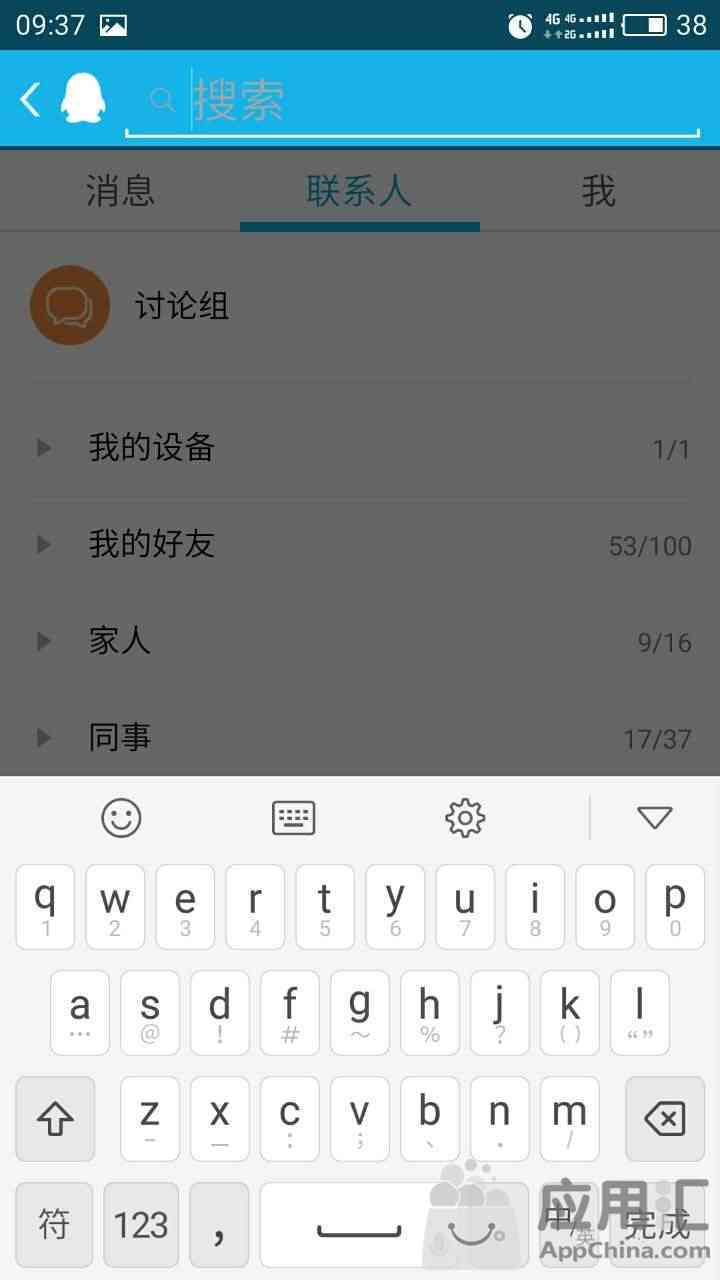Tap the 搜索 search field
The image size is (720, 1280).
[420, 100]
